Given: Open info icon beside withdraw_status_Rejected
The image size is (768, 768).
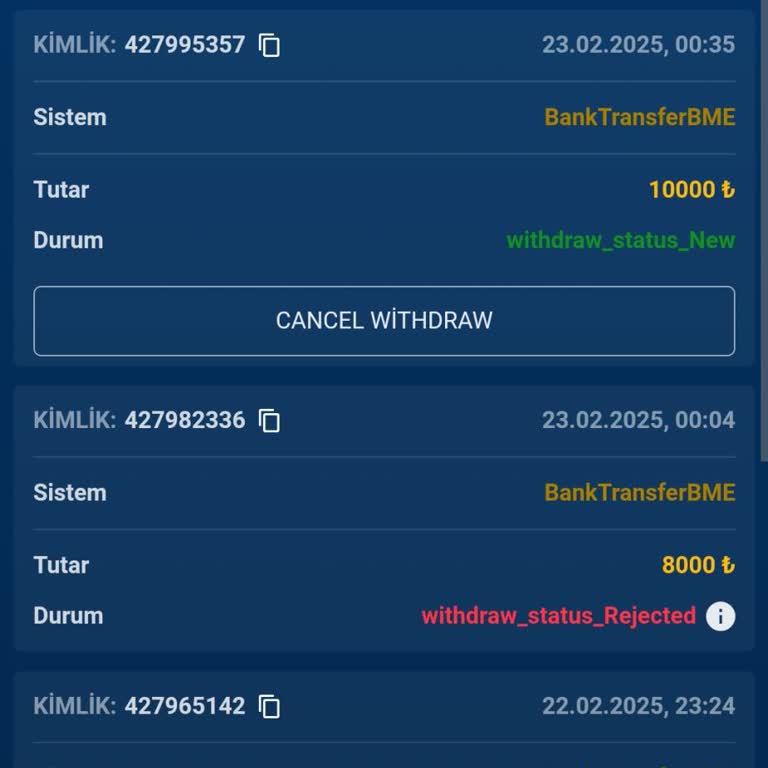Looking at the screenshot, I should coord(720,616).
